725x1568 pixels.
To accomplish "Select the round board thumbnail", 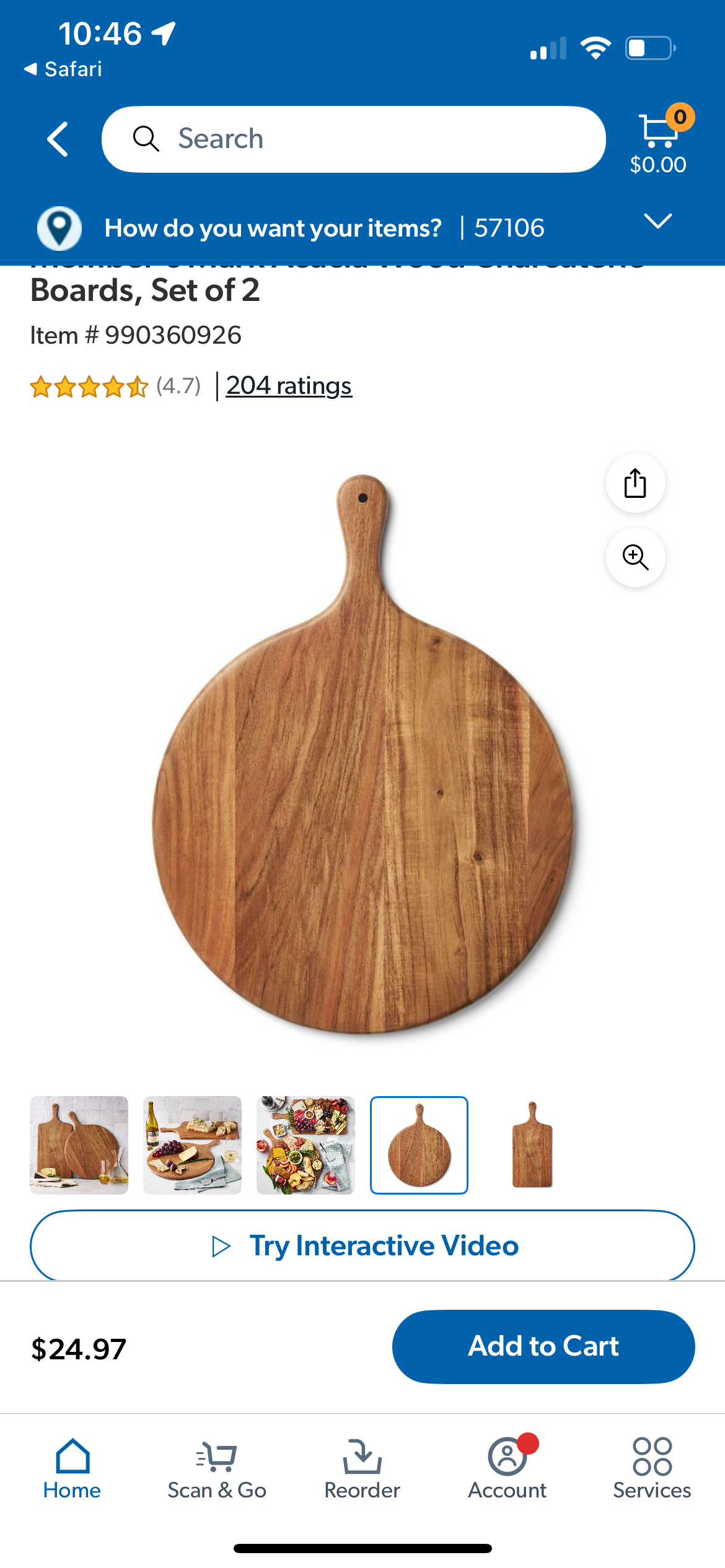I will (419, 1145).
